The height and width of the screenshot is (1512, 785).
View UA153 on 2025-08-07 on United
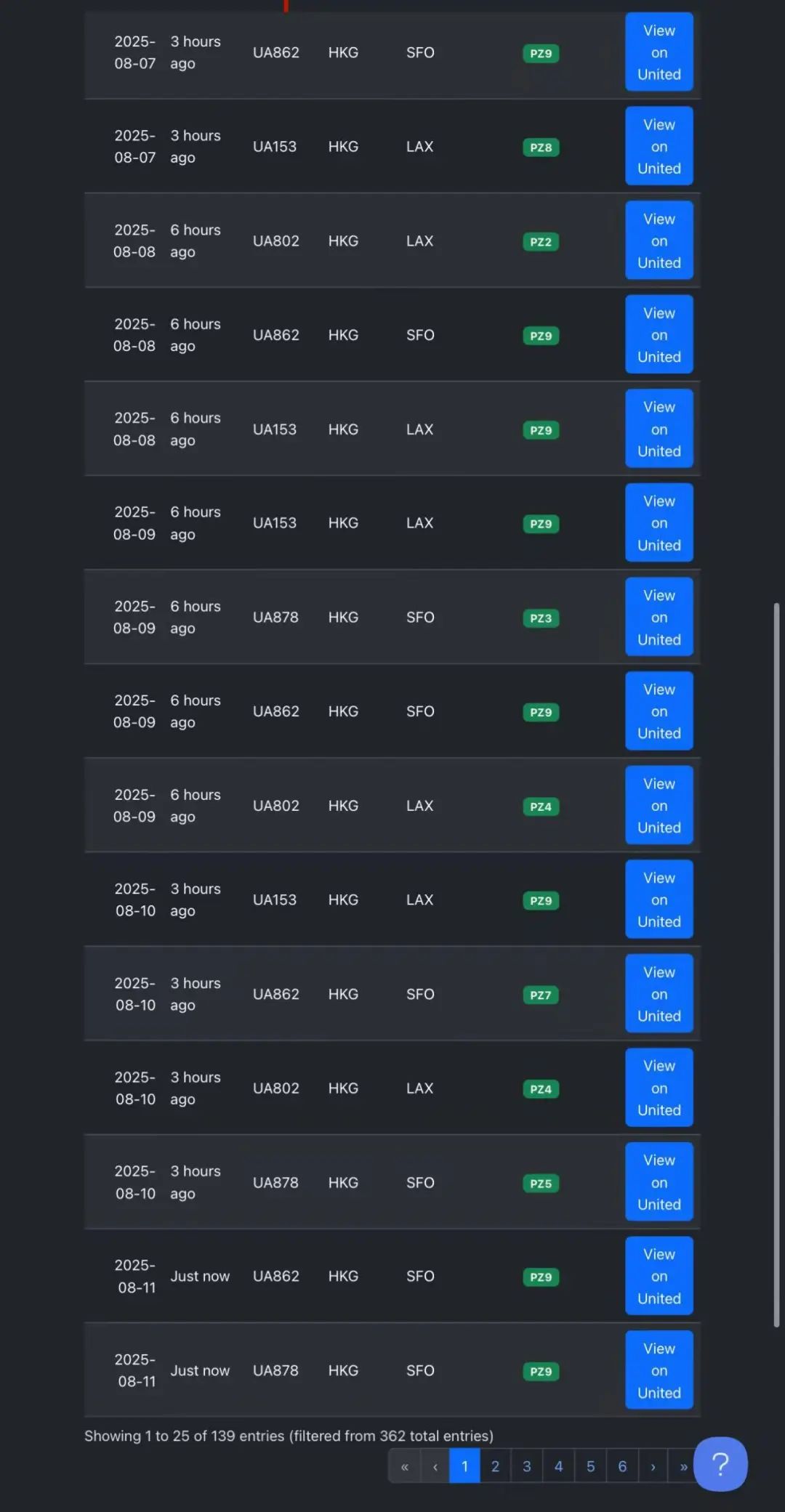pos(659,146)
